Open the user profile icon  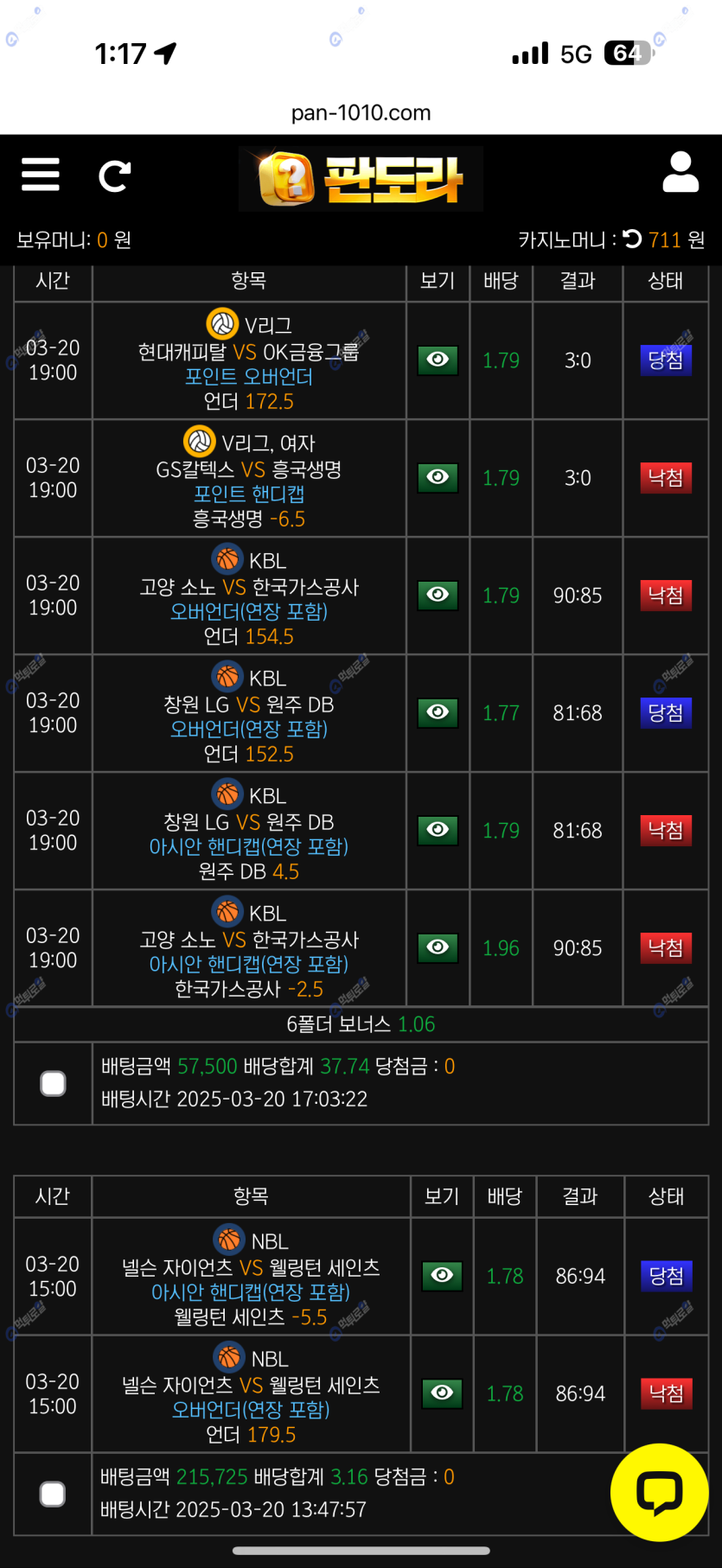tap(680, 172)
